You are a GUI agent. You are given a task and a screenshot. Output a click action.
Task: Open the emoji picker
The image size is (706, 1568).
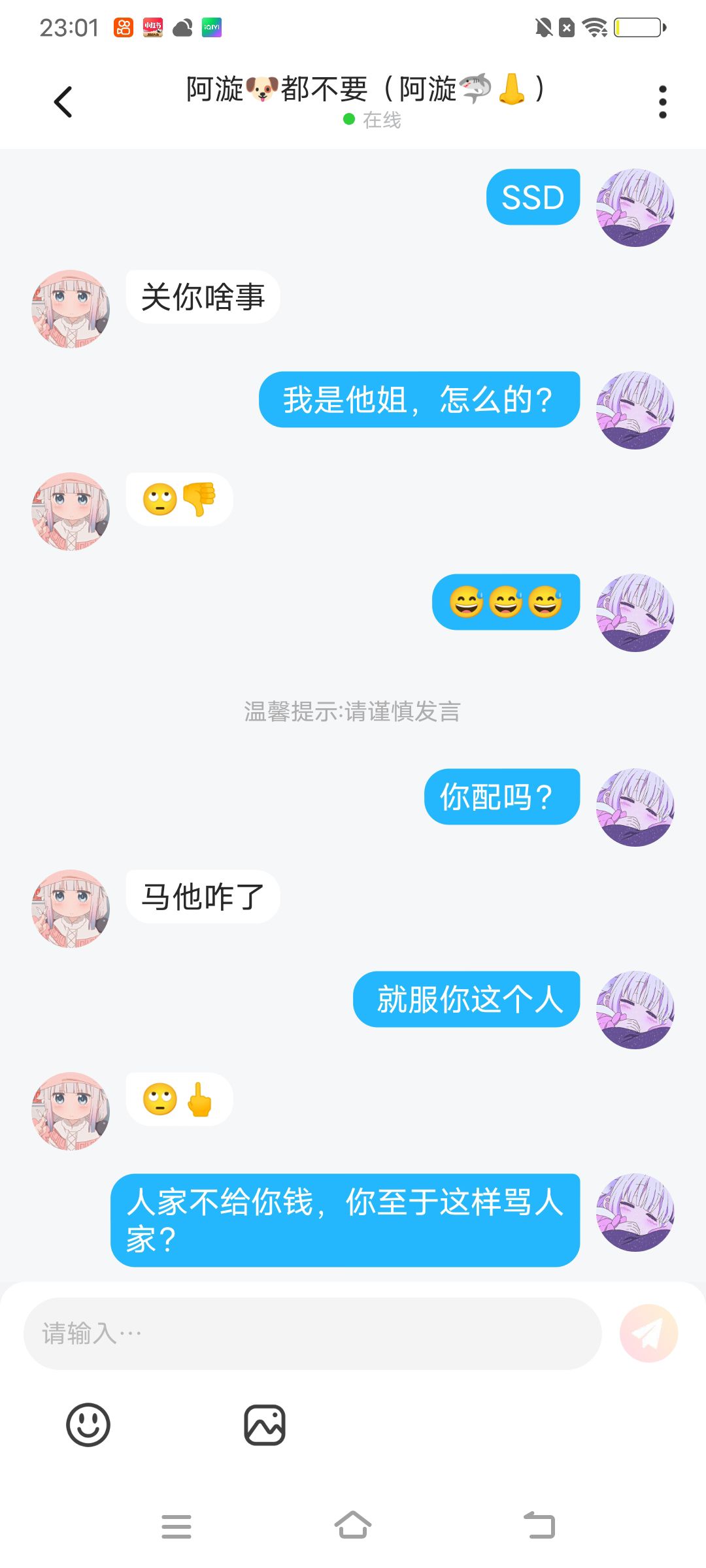(x=88, y=1425)
